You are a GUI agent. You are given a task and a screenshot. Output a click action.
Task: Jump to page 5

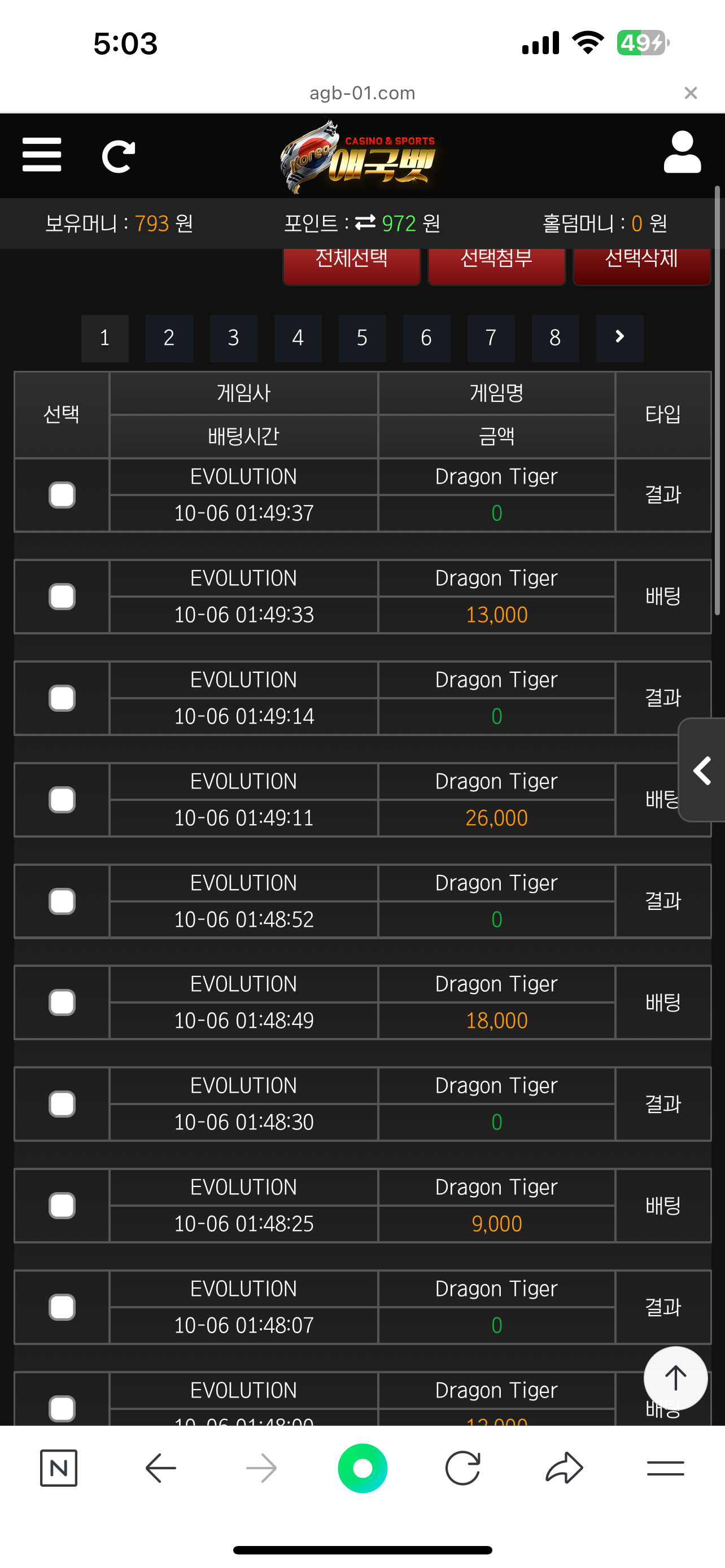[x=362, y=338]
